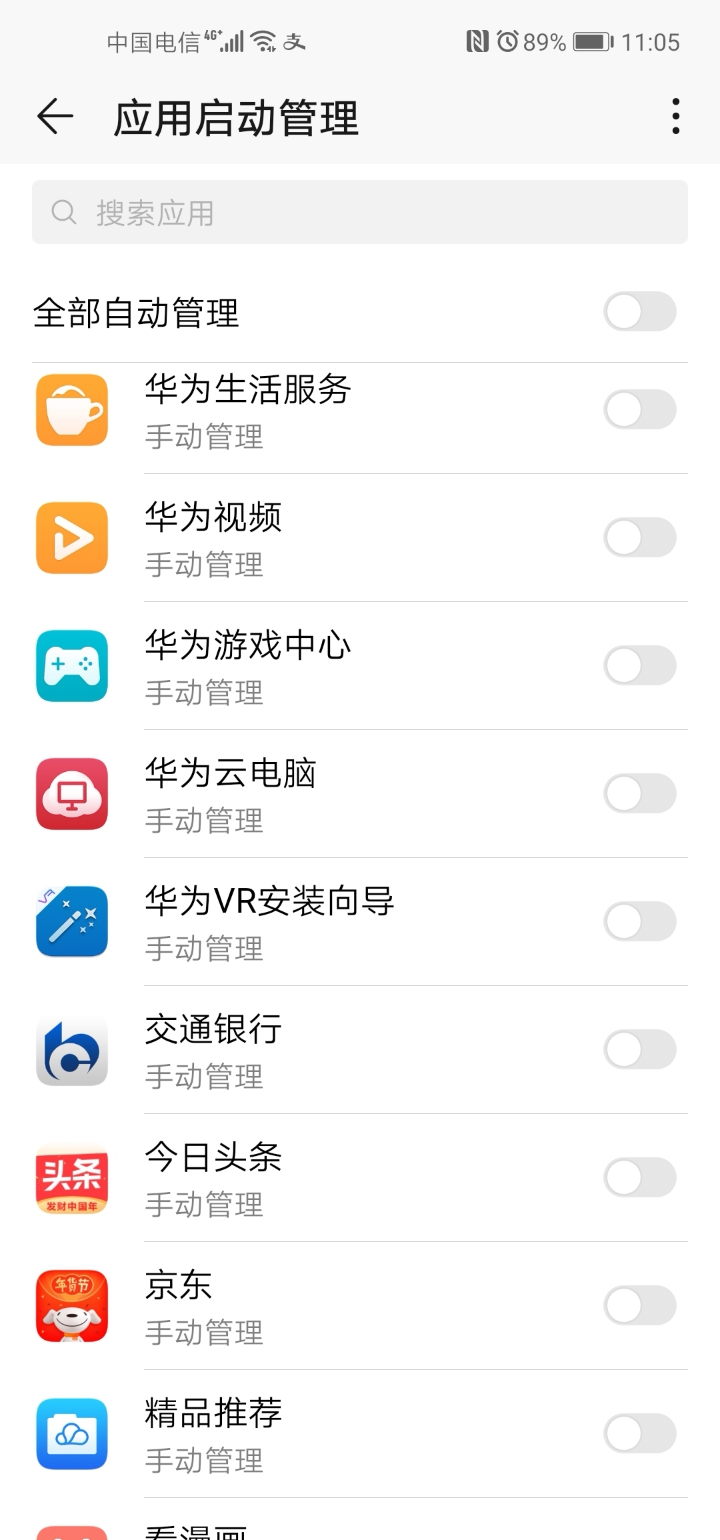
Task: Open the three-dot overflow menu
Action: click(676, 117)
